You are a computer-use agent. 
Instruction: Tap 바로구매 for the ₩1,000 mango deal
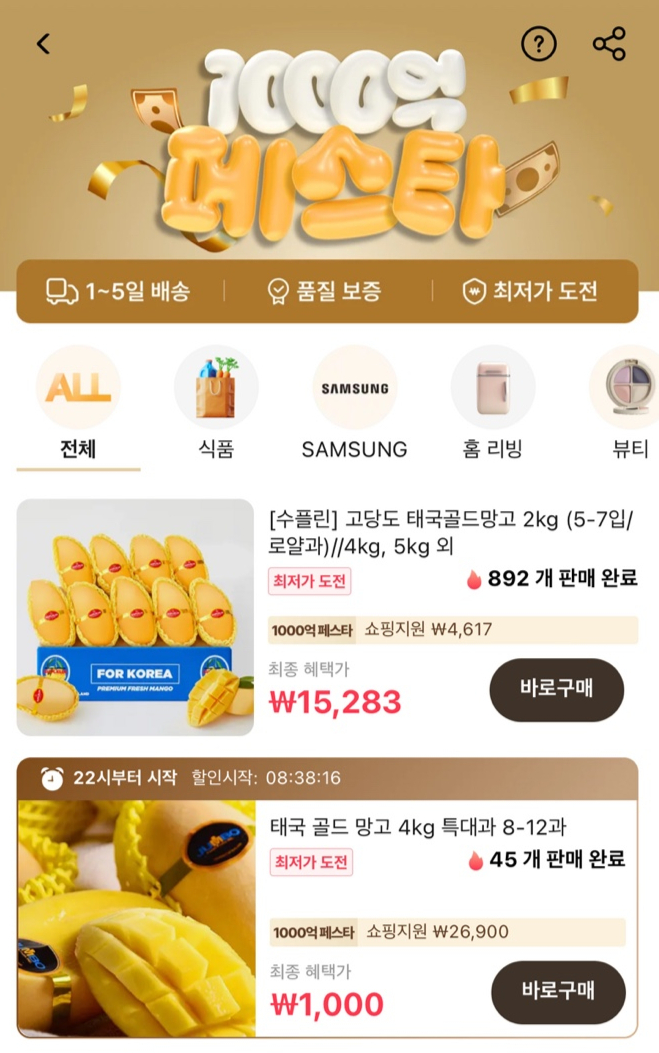[558, 991]
